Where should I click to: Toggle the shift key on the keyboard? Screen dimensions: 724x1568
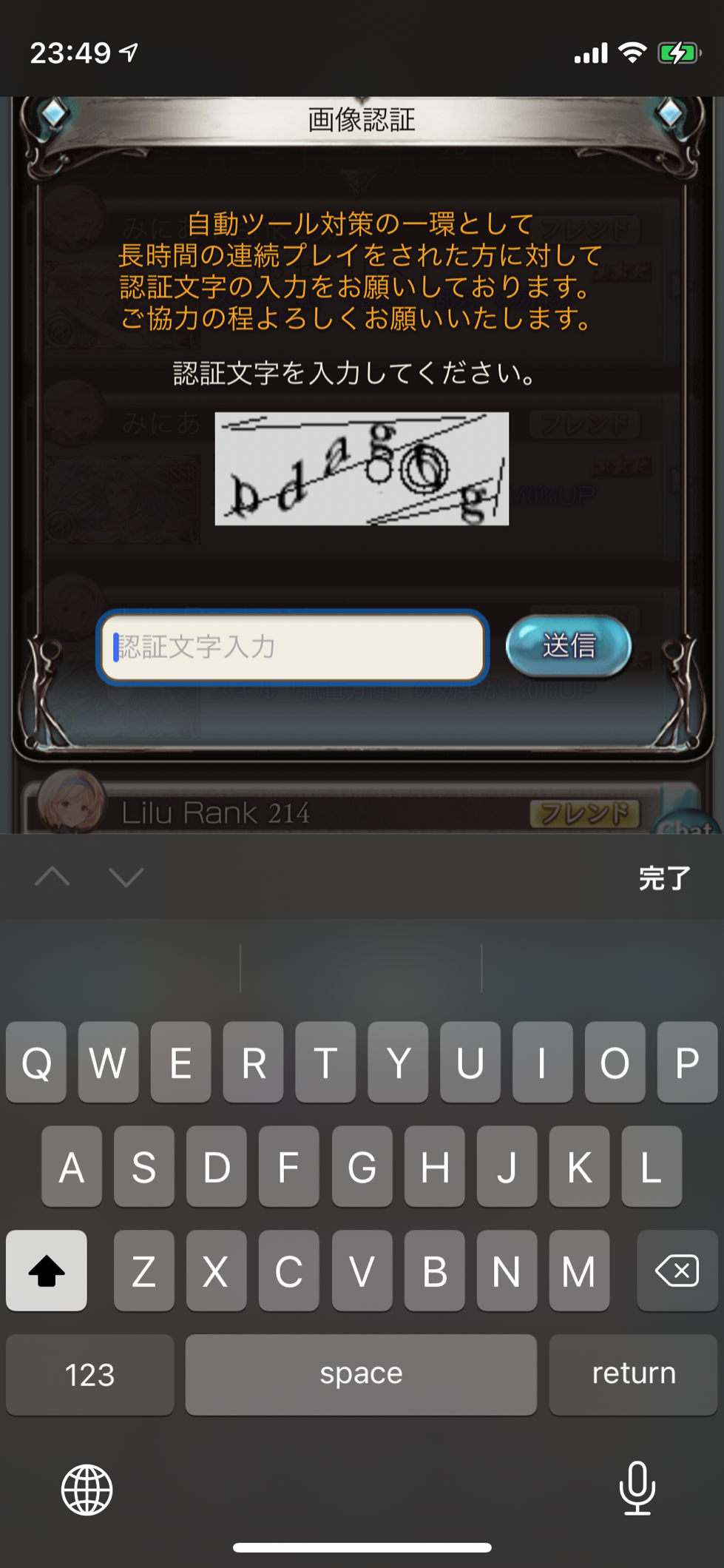click(x=47, y=1271)
